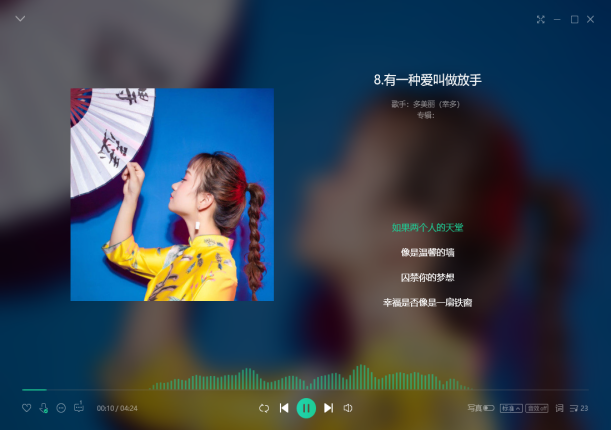Screen dimensions: 611x430
Task: Expand the 标准 audio quality selector
Action: 511,408
